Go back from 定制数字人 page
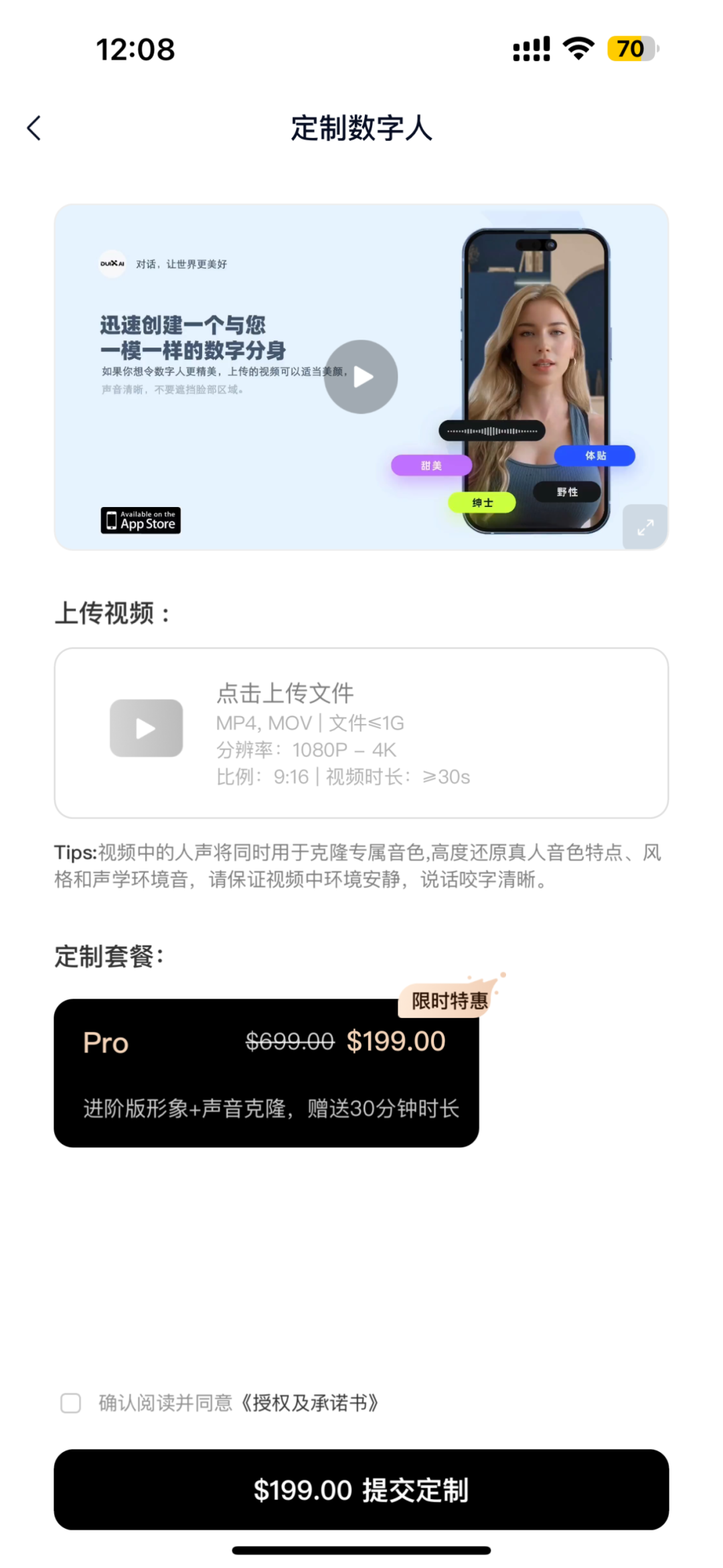Image resolution: width=723 pixels, height=1568 pixels. coord(33,128)
